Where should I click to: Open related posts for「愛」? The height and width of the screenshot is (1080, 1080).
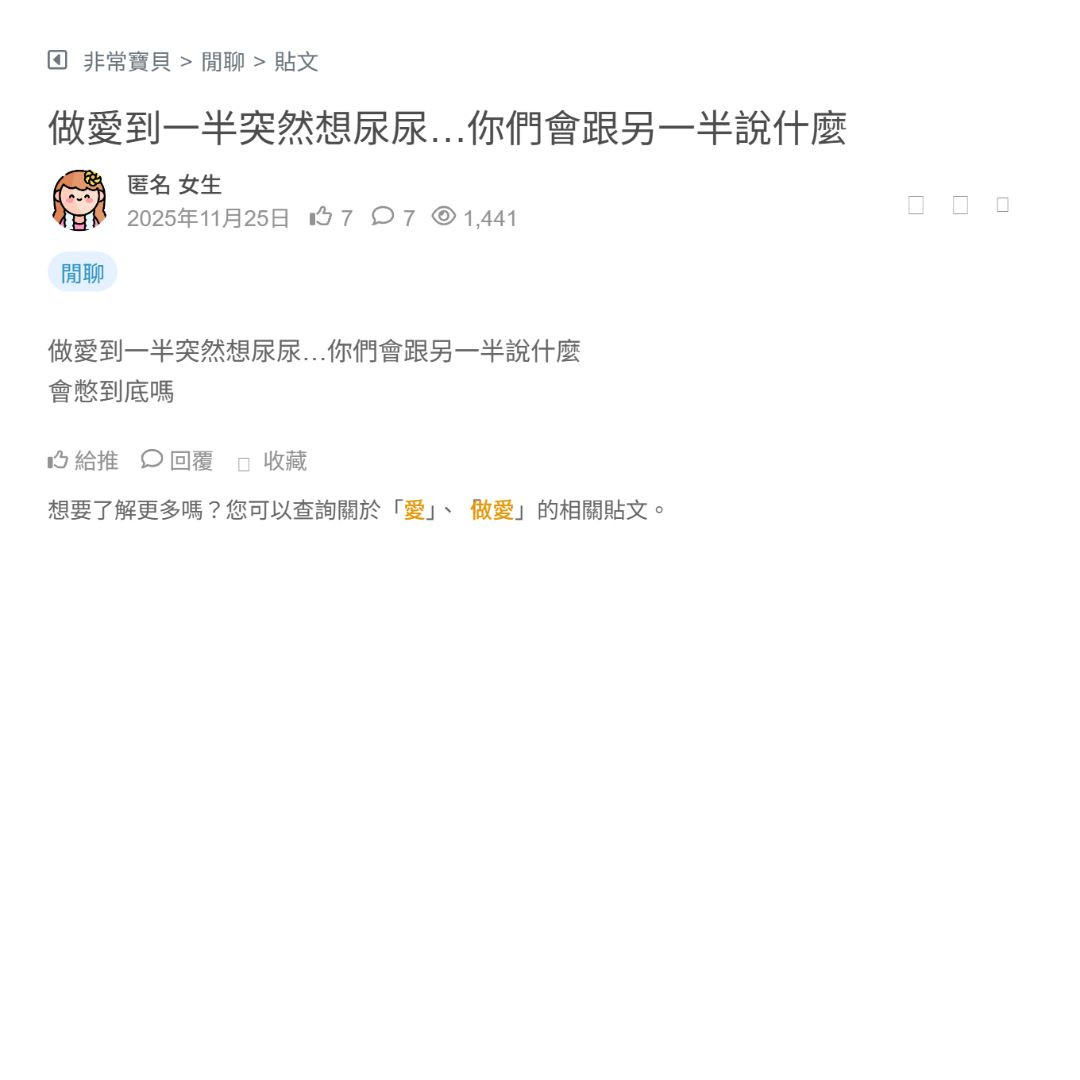click(414, 510)
